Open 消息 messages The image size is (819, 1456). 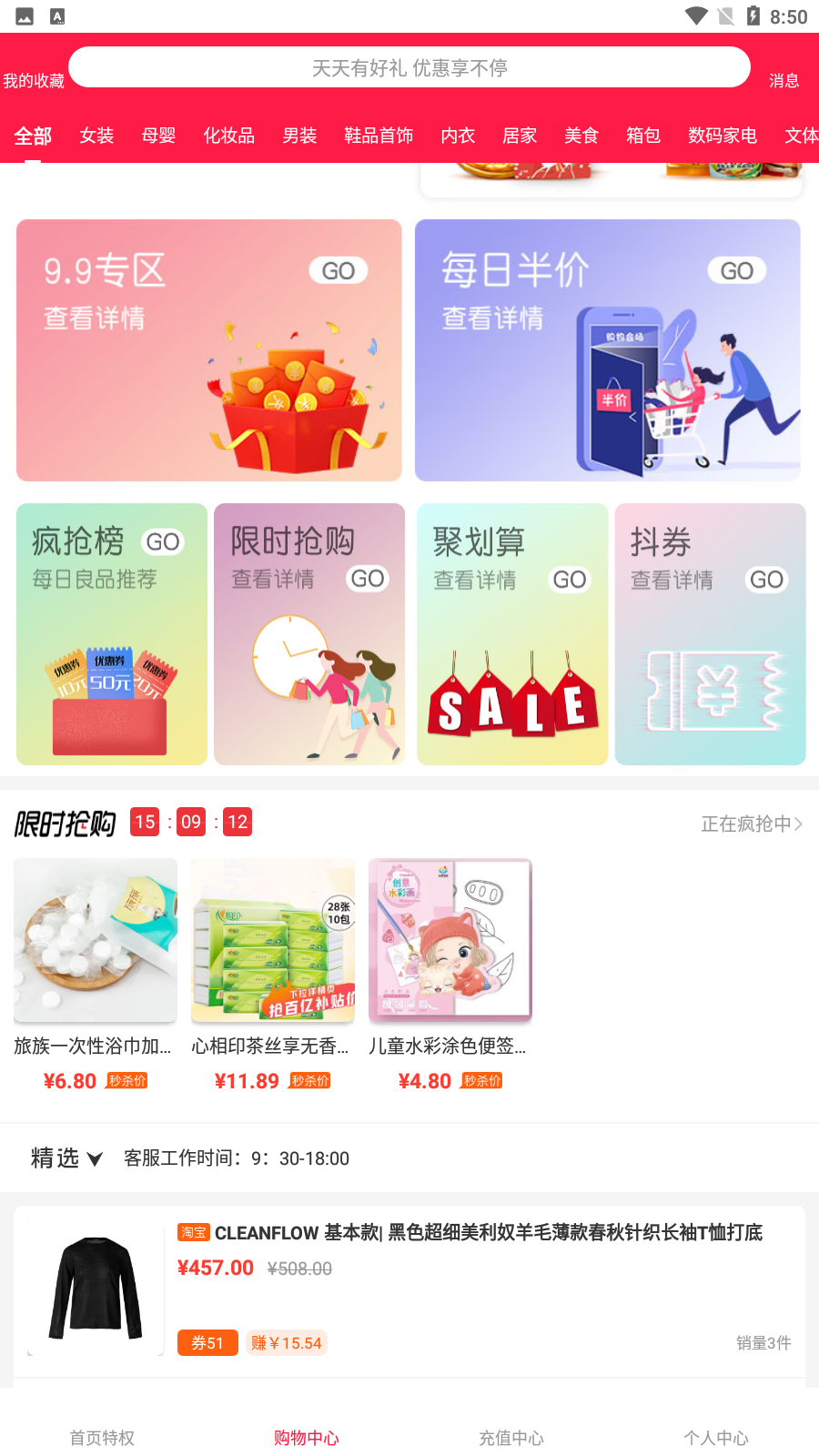[784, 82]
